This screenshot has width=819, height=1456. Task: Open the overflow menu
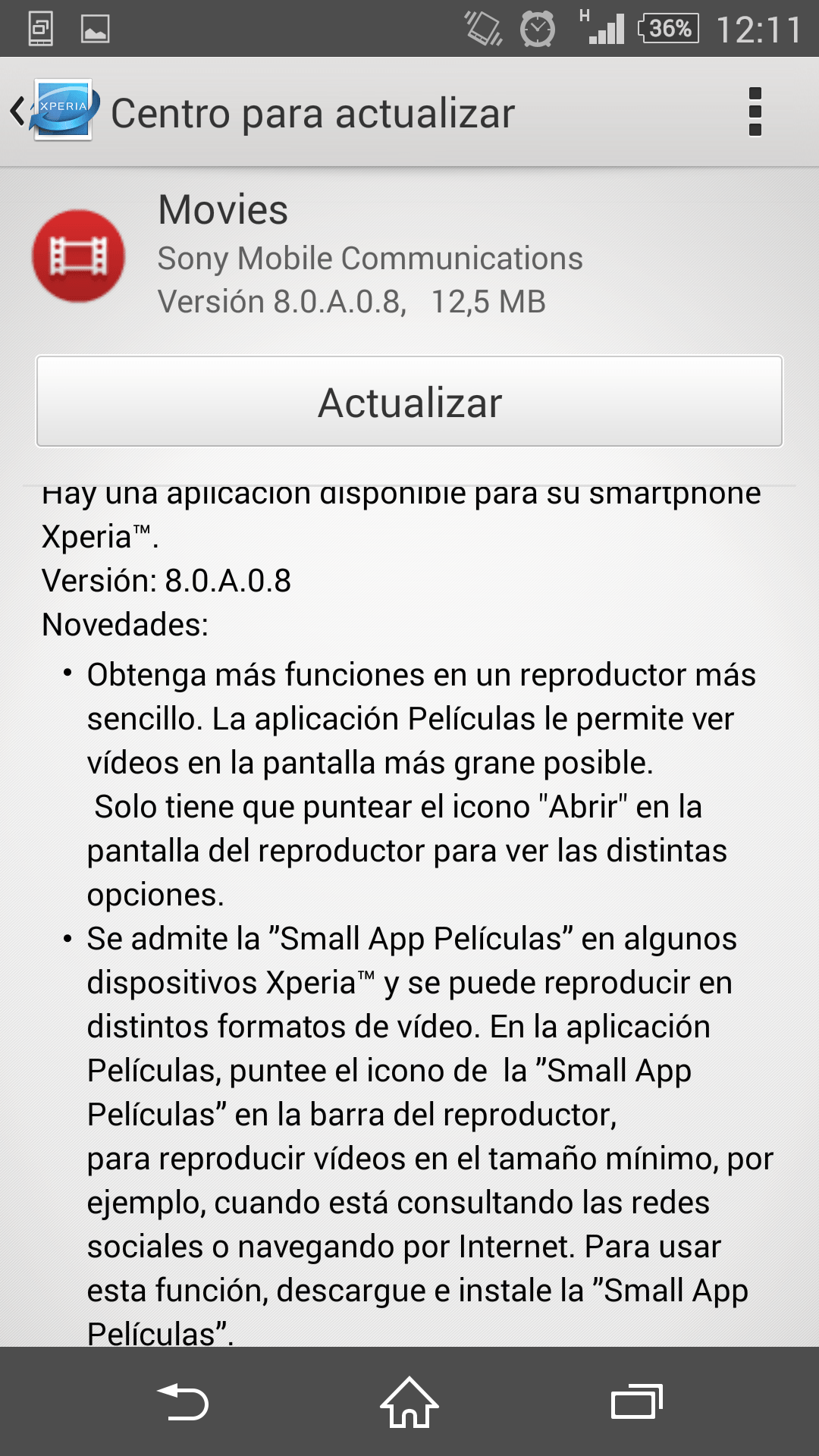tap(755, 112)
